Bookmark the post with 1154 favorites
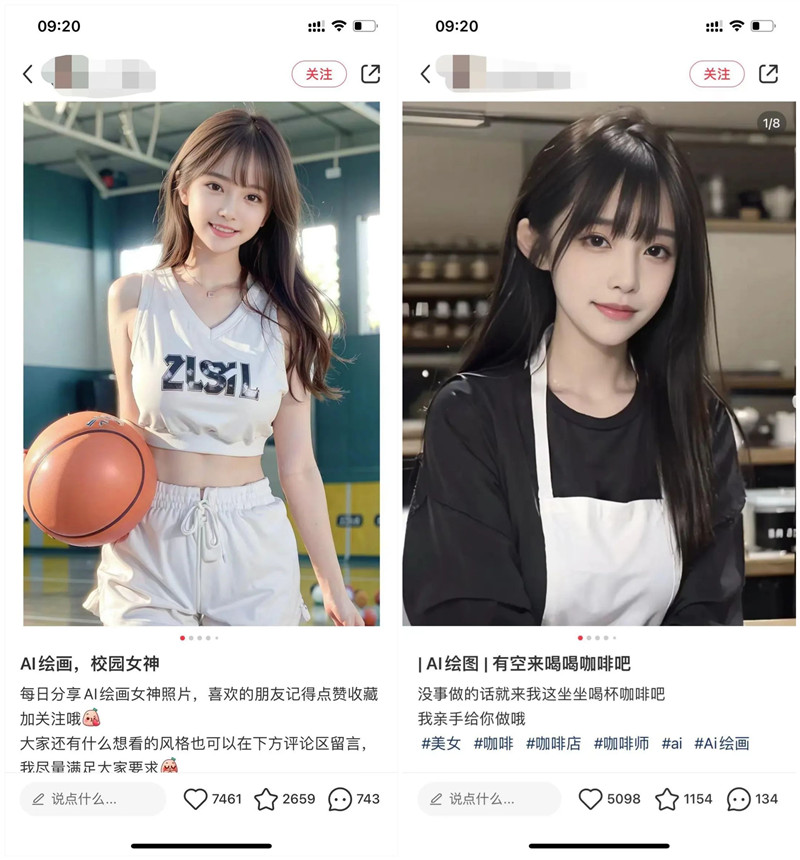The height and width of the screenshot is (860, 800). point(667,799)
